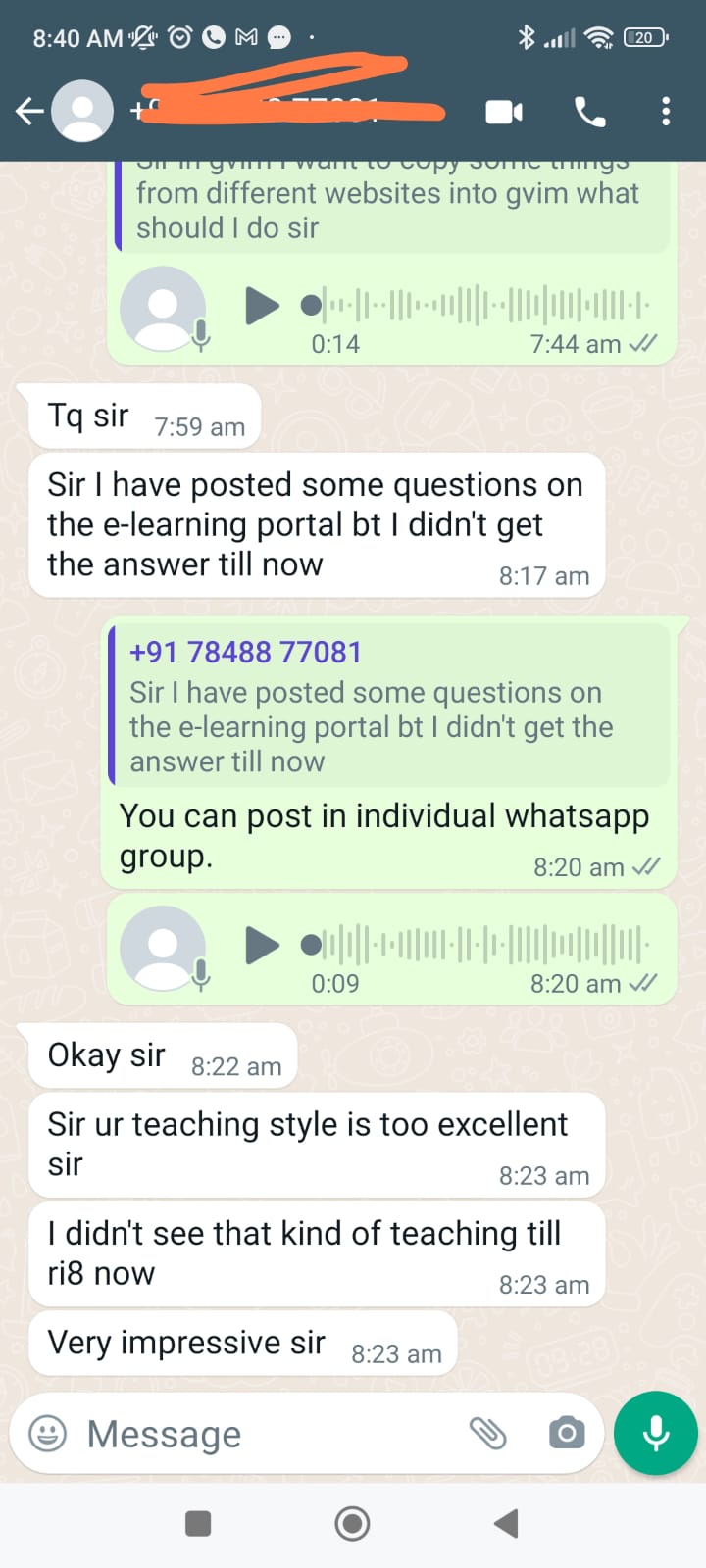Go back to the chats list
This screenshot has width=706, height=1568.
tap(29, 111)
